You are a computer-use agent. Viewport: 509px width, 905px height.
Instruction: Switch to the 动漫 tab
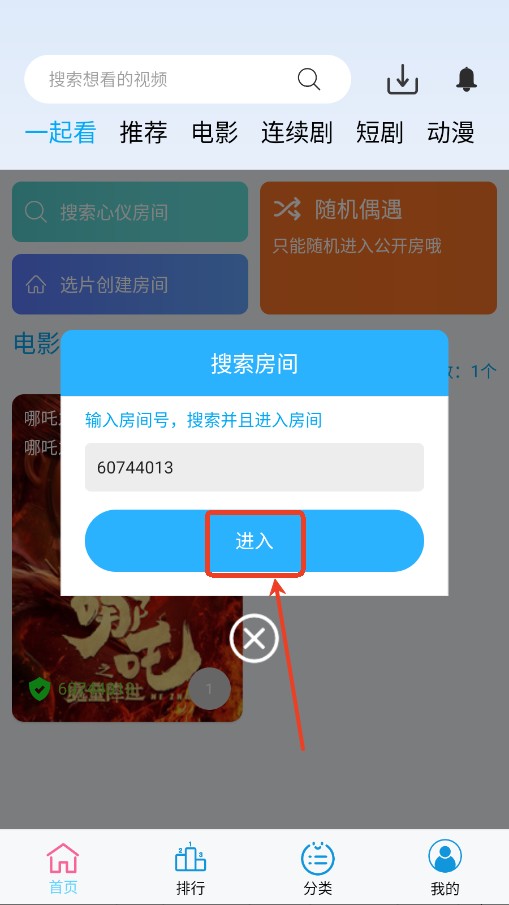pos(451,132)
